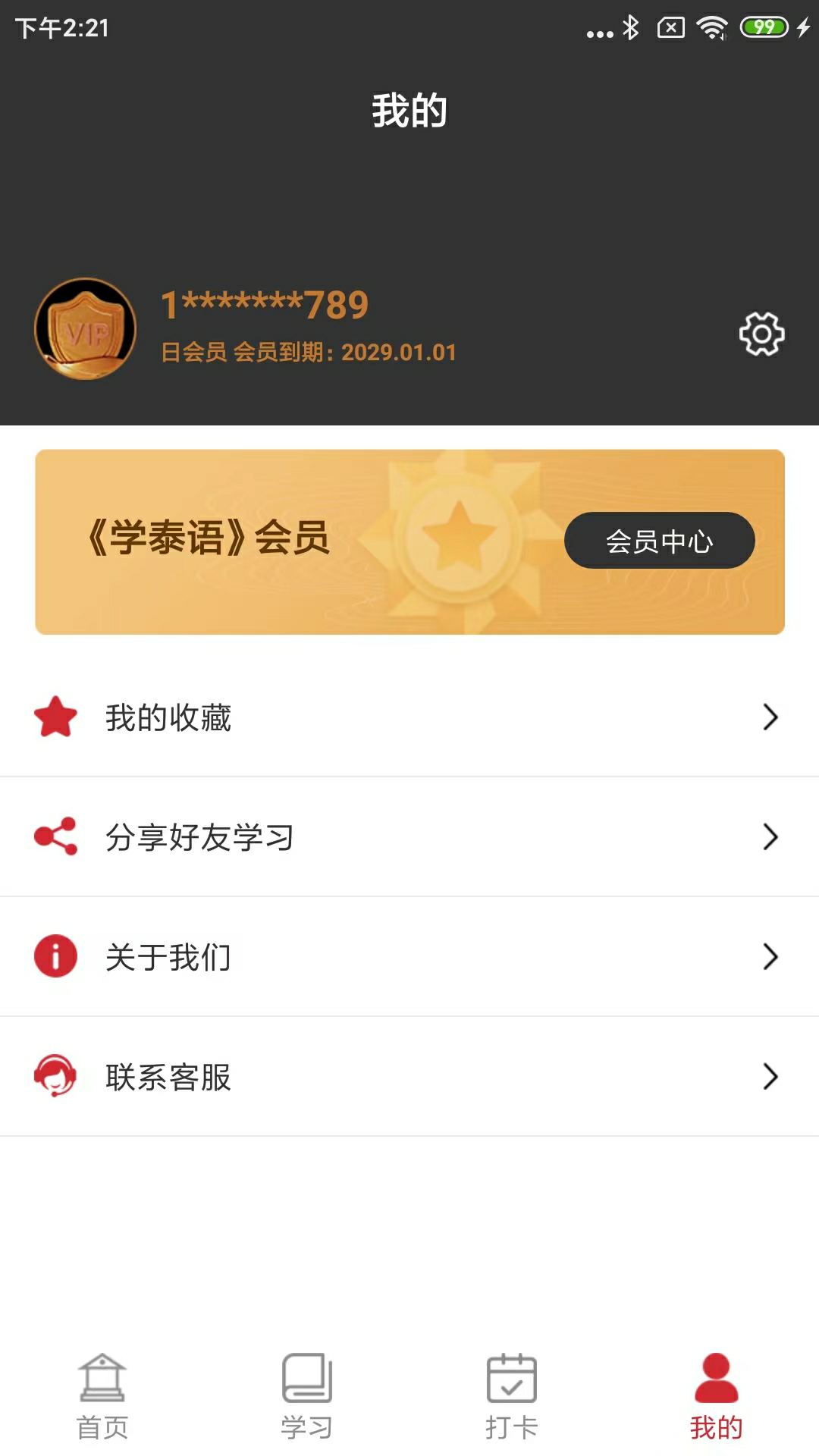Viewport: 819px width, 1456px height.
Task: Select the share icon next to 分享好友学习
Action: (x=54, y=836)
